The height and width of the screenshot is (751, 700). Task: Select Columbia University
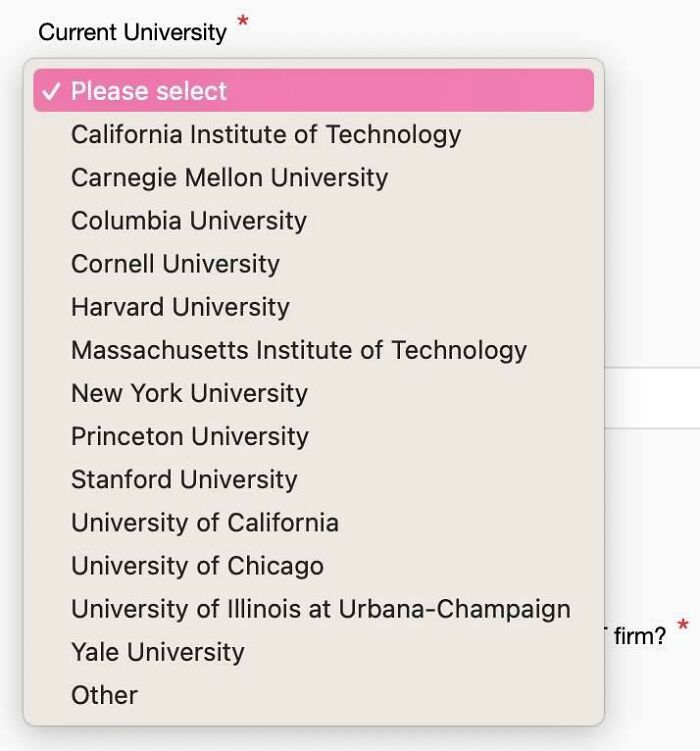pyautogui.click(x=189, y=221)
